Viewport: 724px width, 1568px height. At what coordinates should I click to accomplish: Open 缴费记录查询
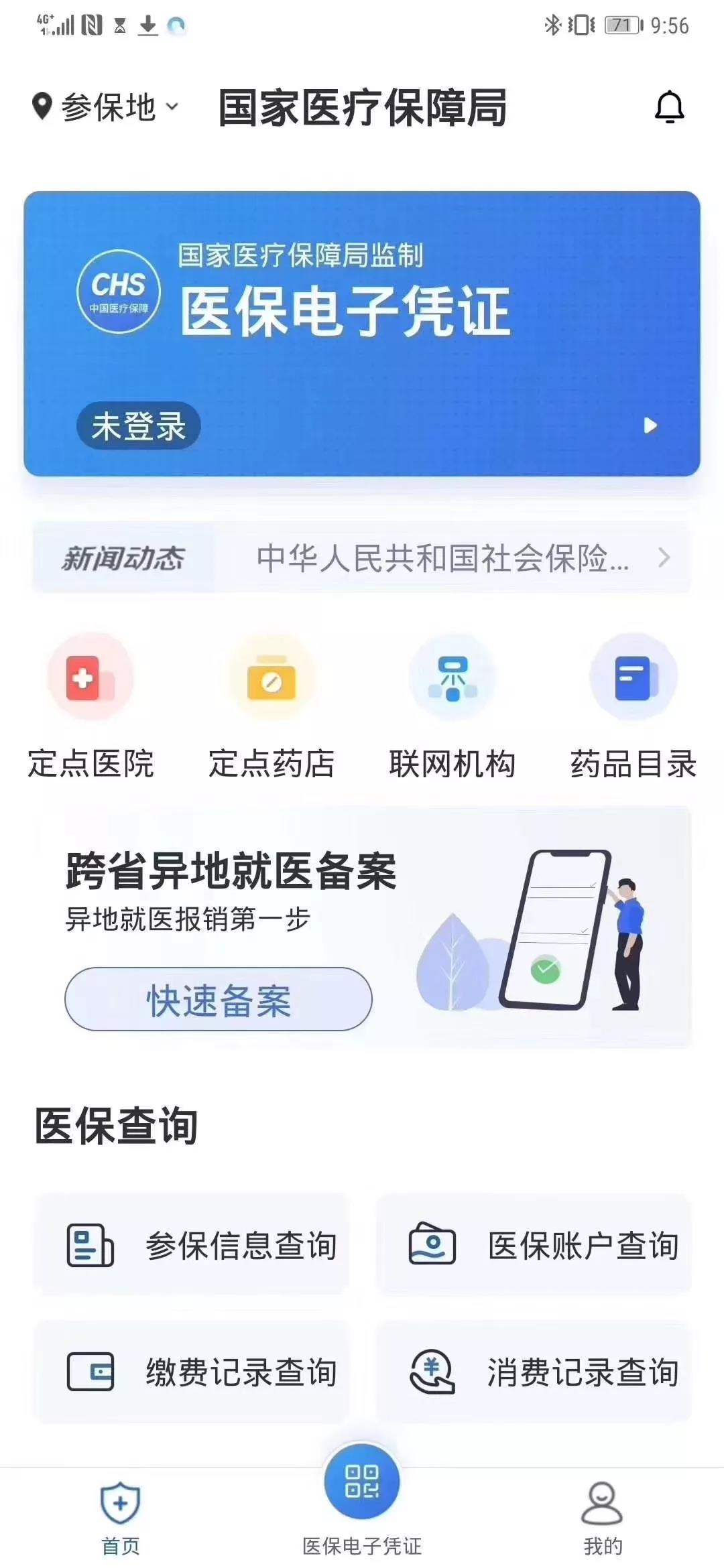(x=192, y=1372)
